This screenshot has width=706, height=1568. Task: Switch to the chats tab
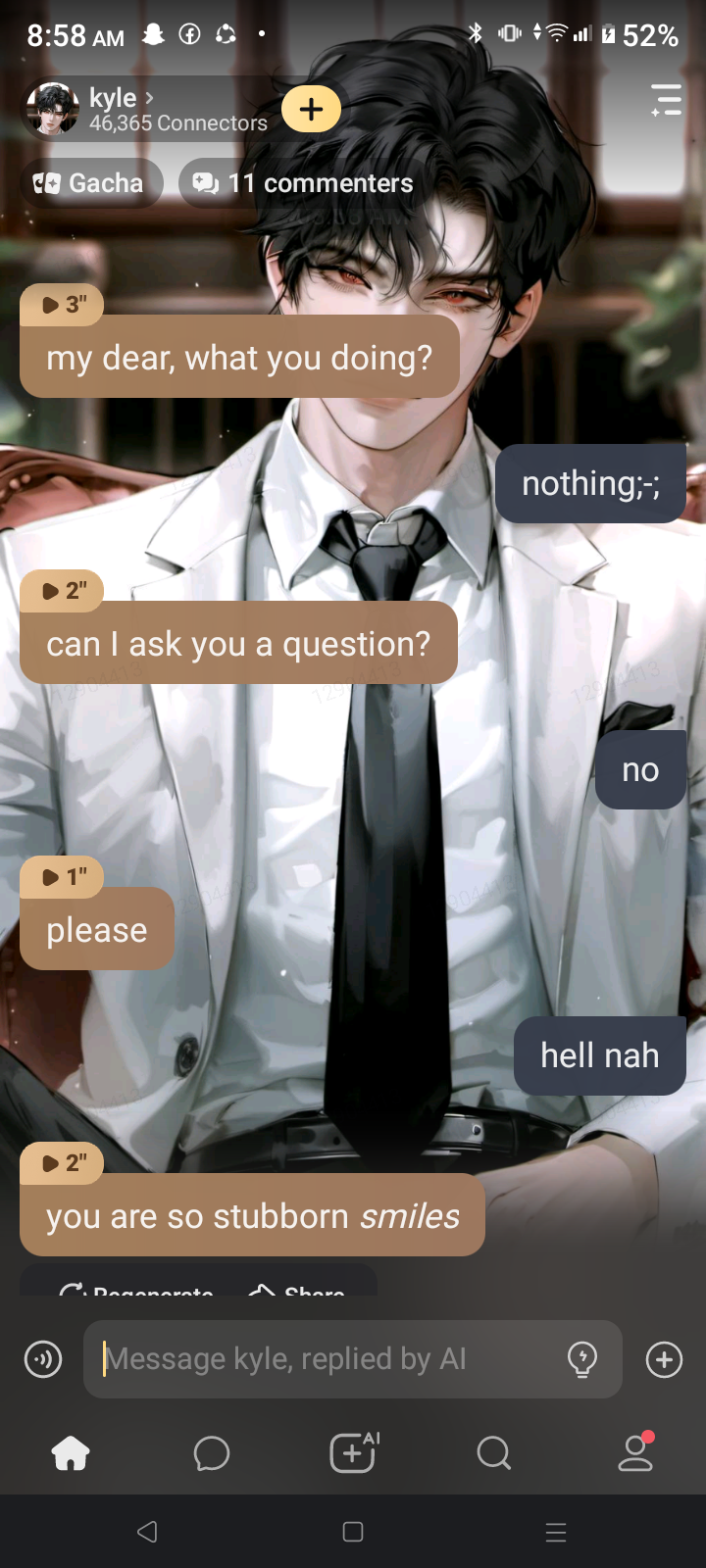point(212,1453)
